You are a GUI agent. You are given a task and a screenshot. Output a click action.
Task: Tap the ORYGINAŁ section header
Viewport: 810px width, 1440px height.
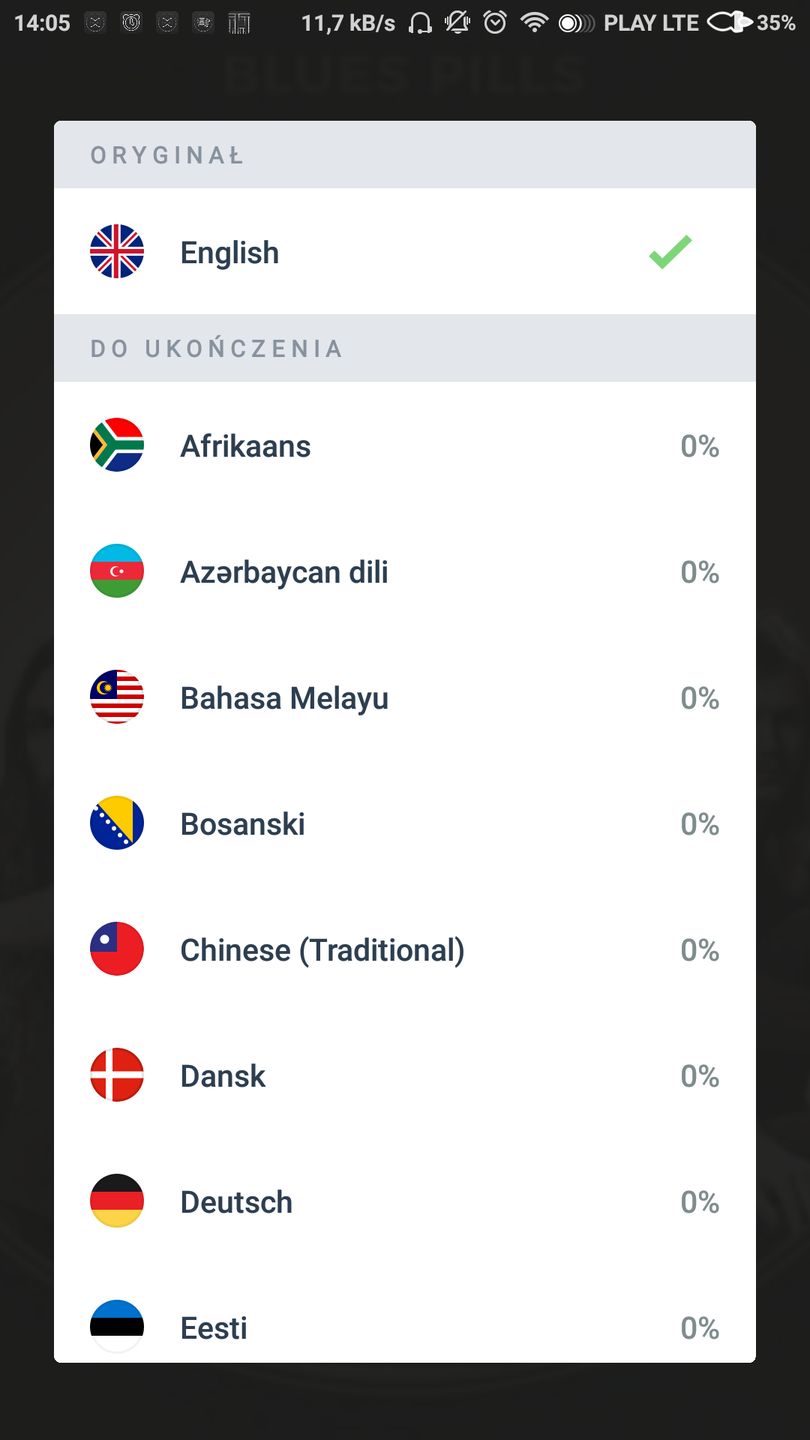[166, 155]
